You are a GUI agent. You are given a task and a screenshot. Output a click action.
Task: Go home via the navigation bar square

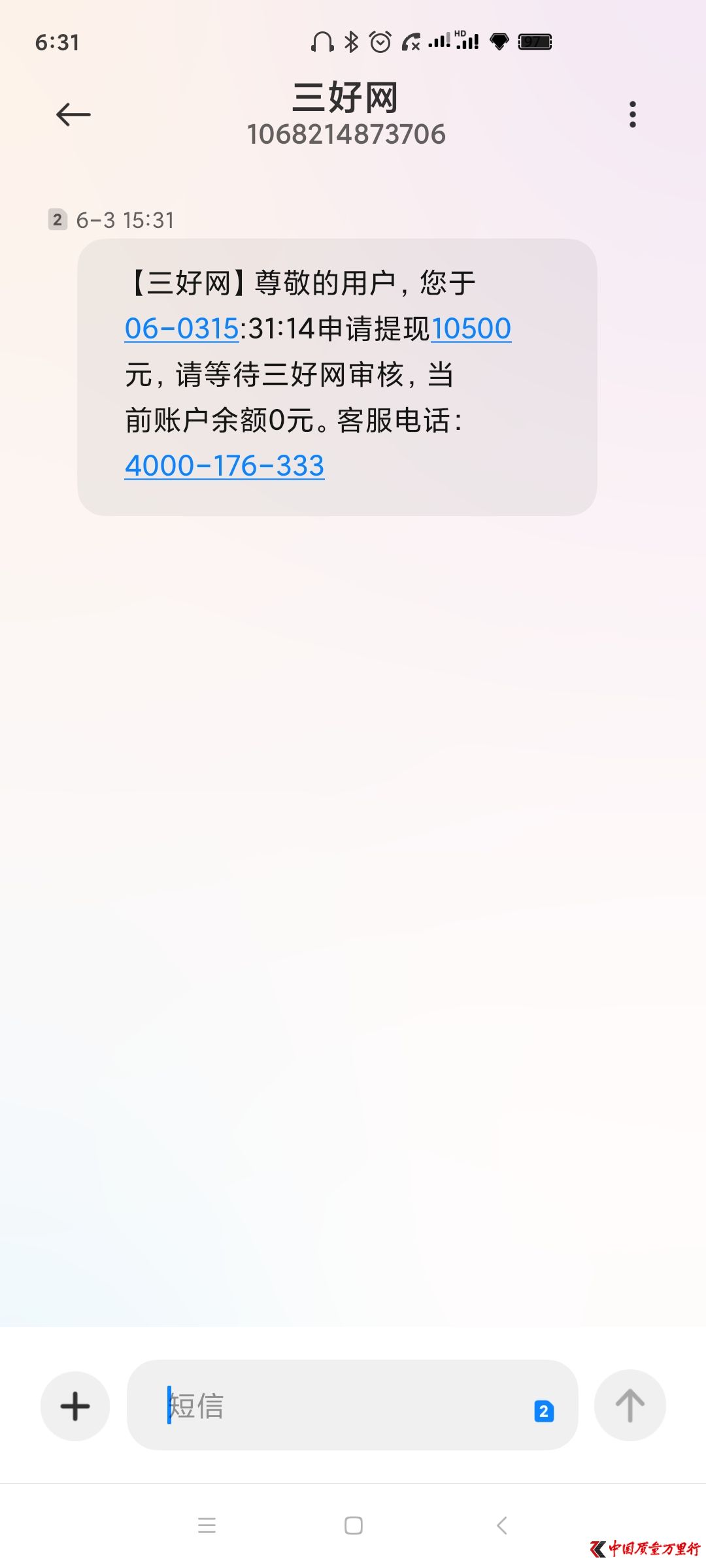(354, 1526)
